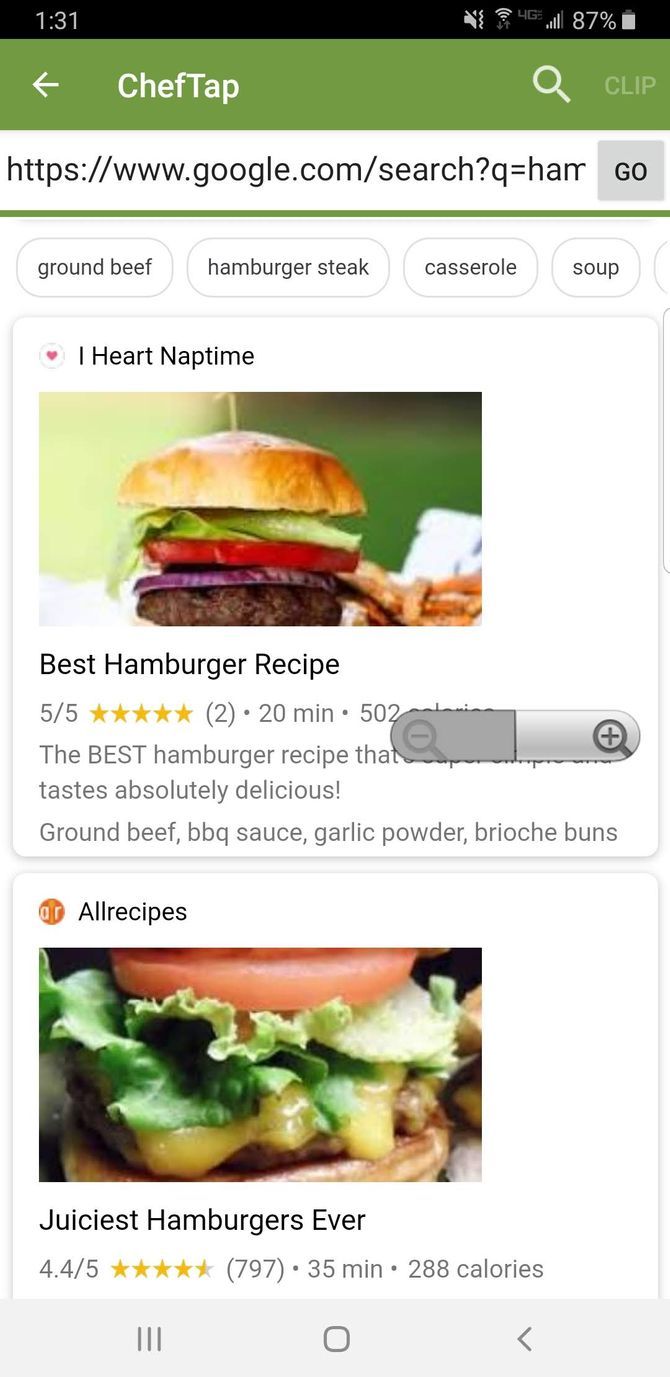
Task: Show recent apps
Action: pyautogui.click(x=149, y=1339)
